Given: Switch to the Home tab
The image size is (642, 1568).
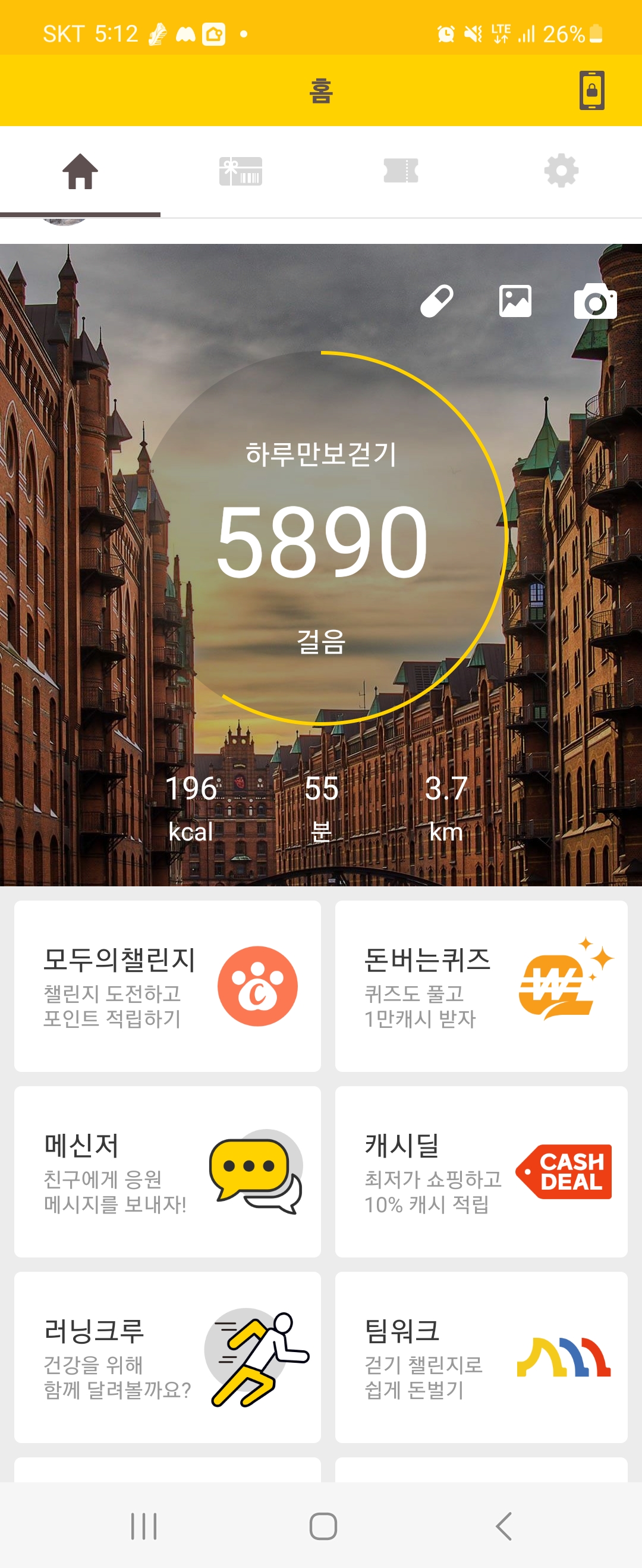Looking at the screenshot, I should coord(80,171).
